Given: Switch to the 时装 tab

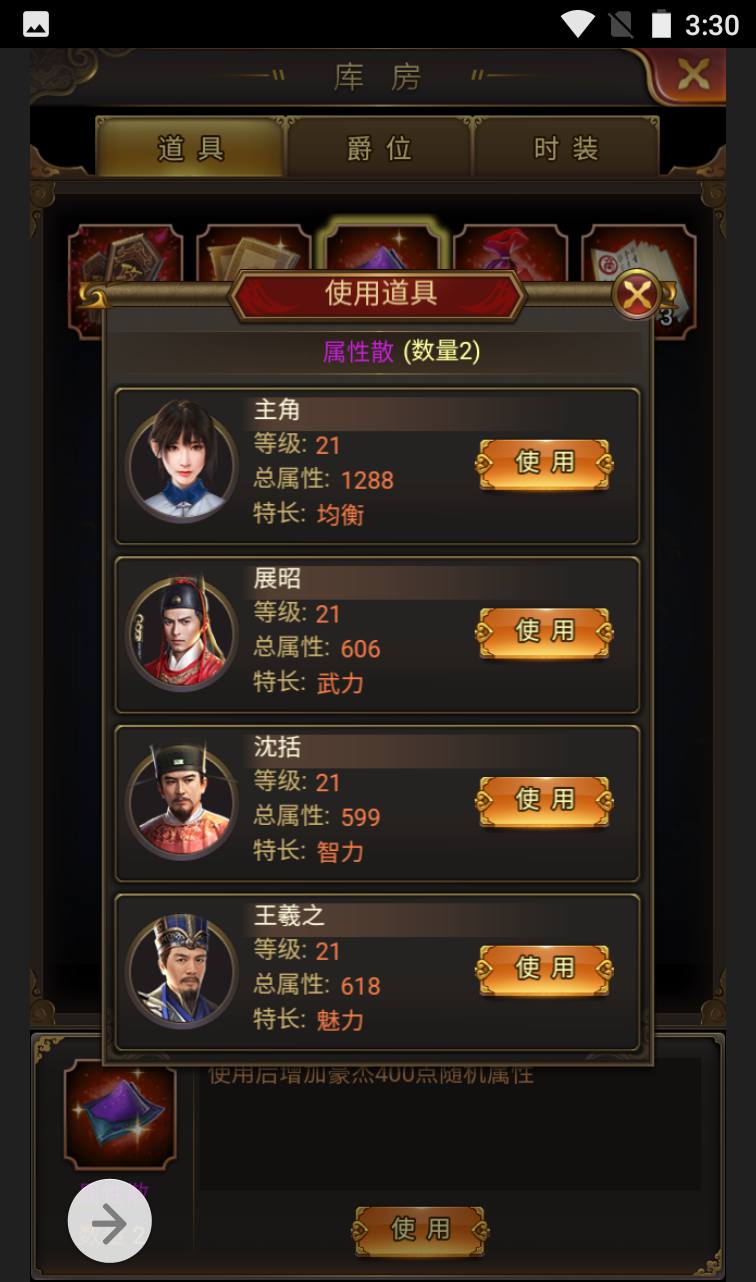Looking at the screenshot, I should pos(565,149).
